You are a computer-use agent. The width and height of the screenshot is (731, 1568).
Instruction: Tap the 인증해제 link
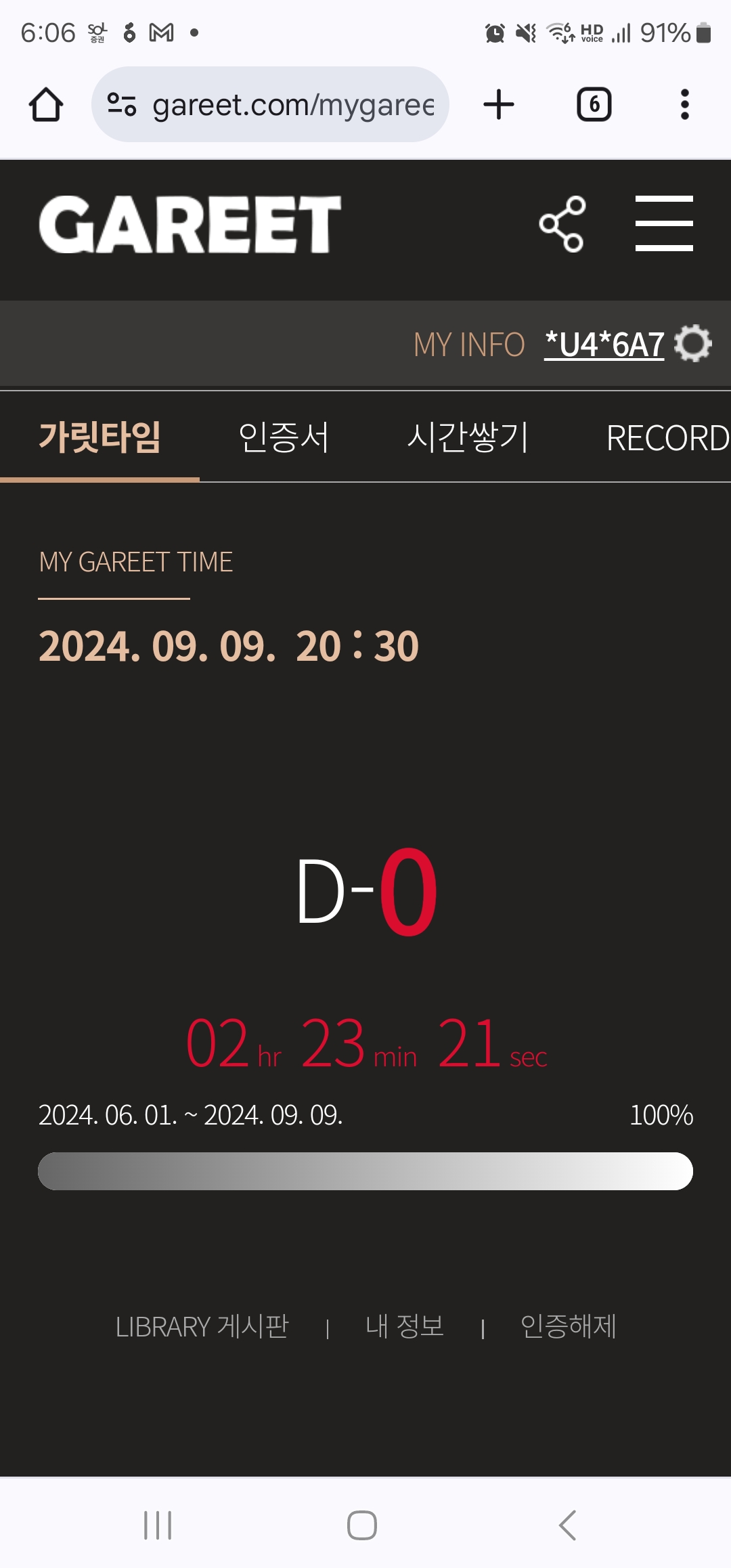pyautogui.click(x=569, y=1326)
